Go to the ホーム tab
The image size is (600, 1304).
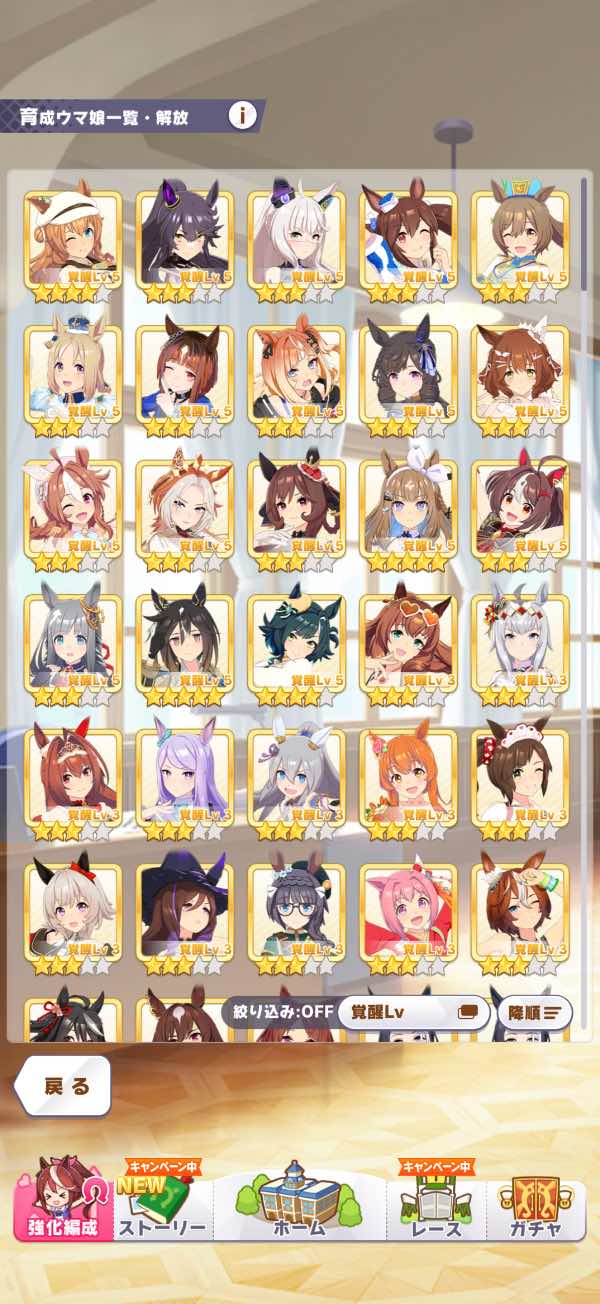298,1200
